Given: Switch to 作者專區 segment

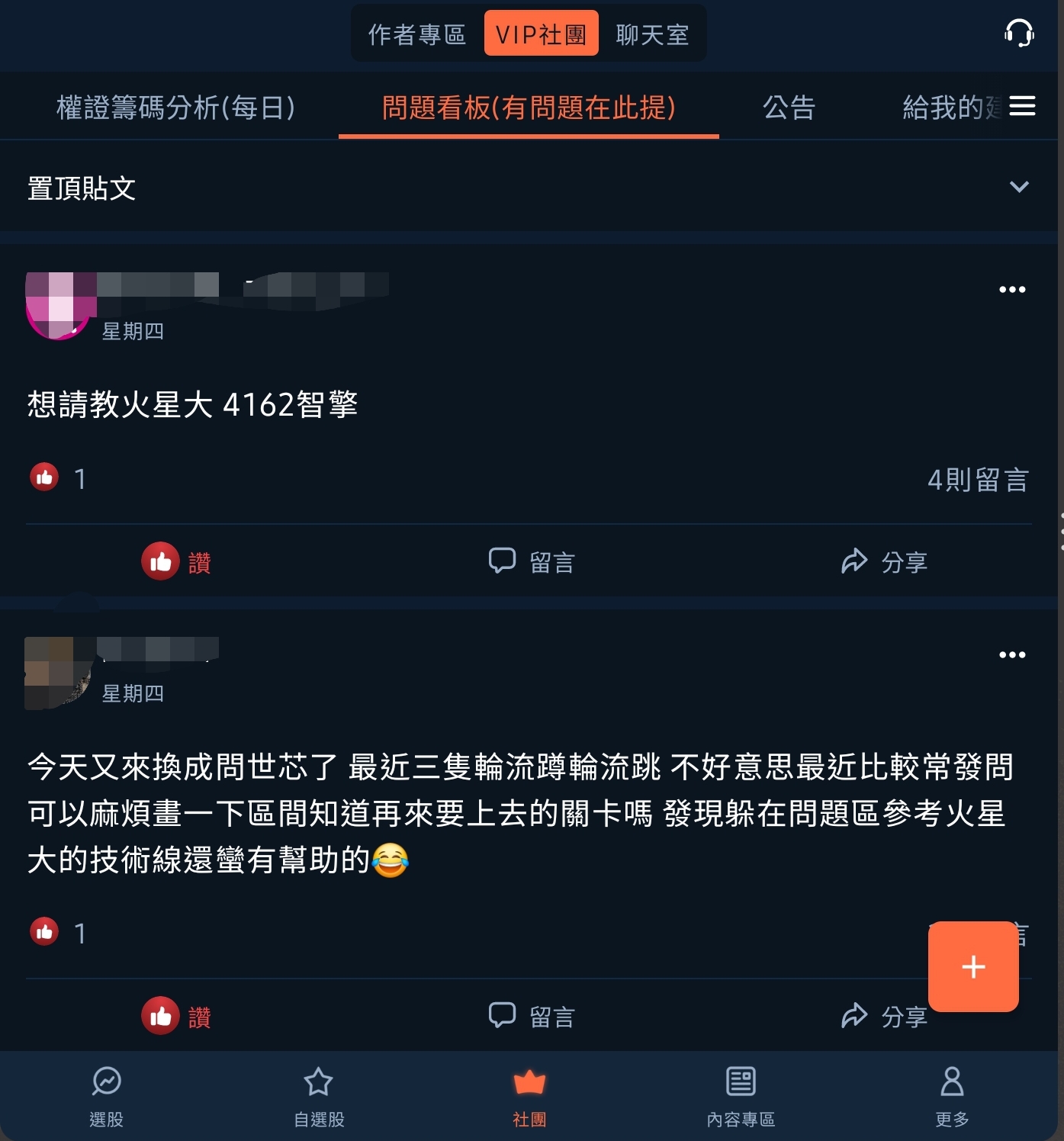Looking at the screenshot, I should coord(416,34).
